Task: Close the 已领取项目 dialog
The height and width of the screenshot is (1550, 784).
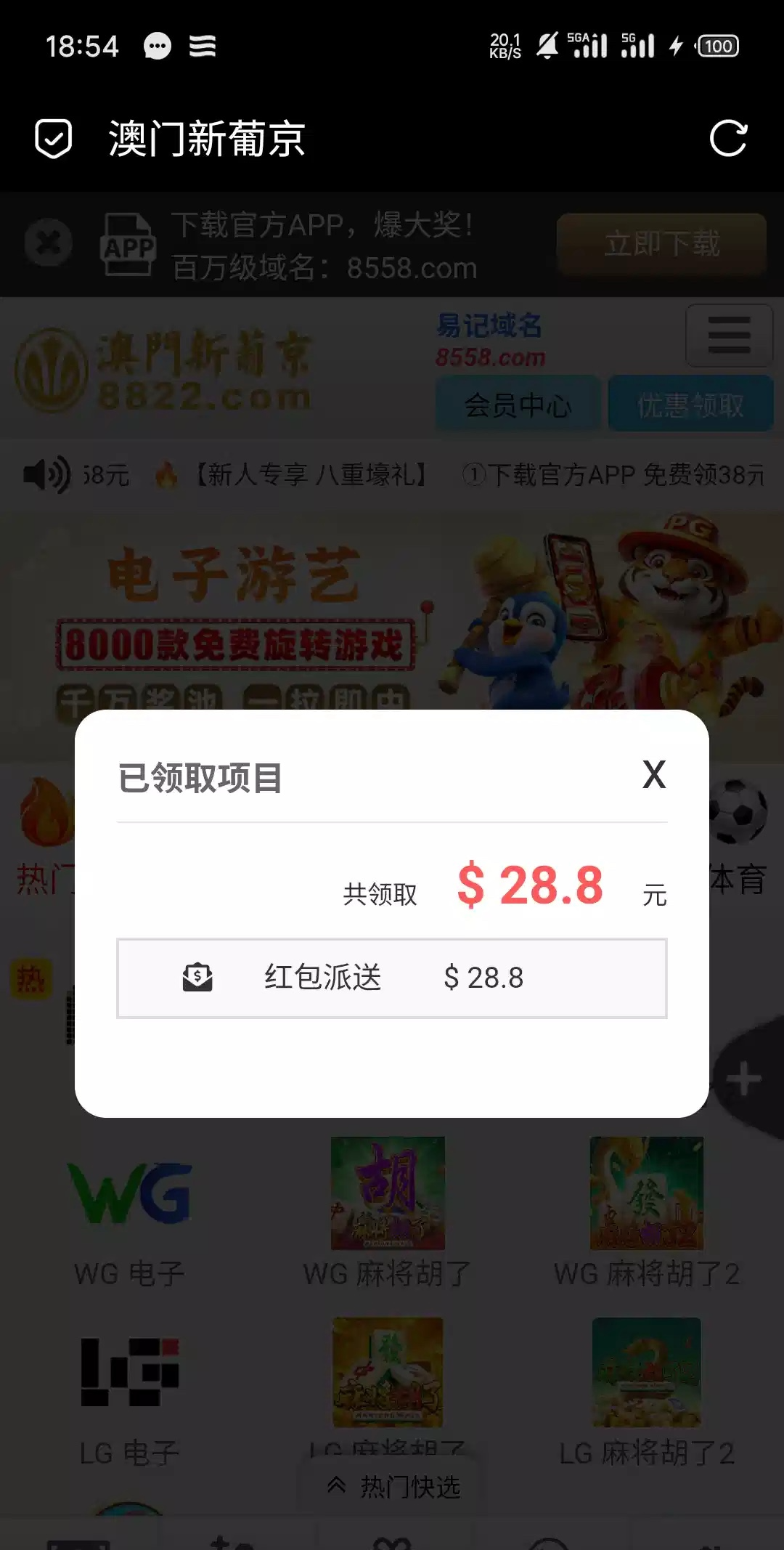Action: click(x=653, y=775)
